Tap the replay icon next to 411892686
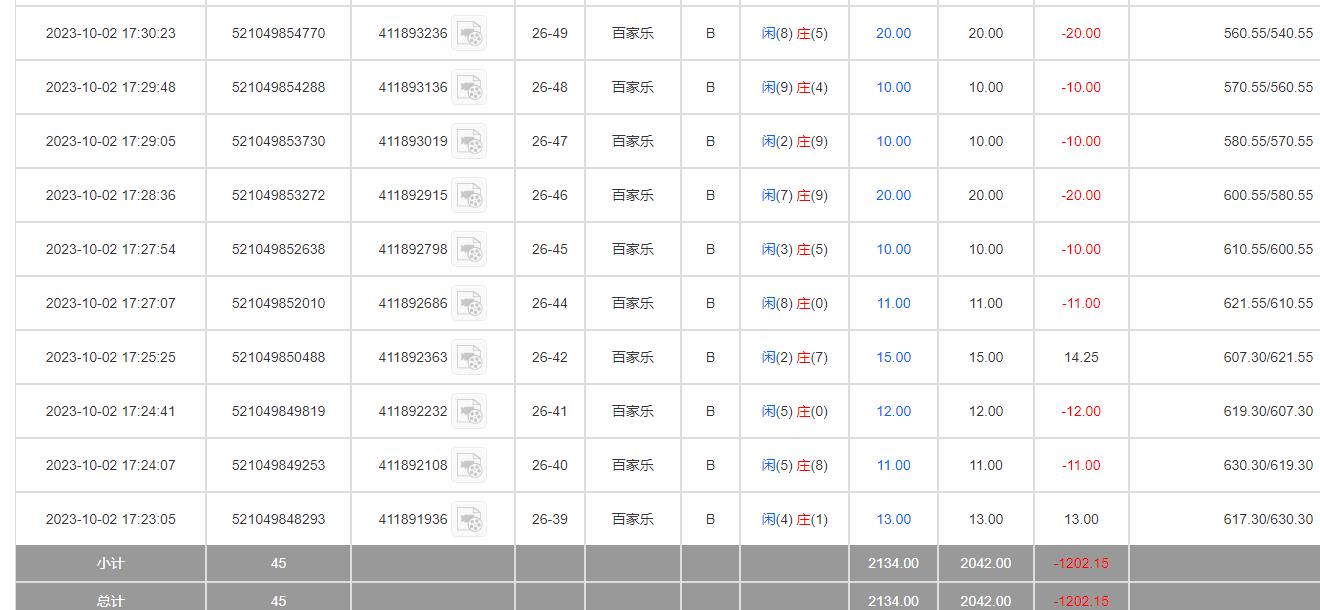The width and height of the screenshot is (1320, 610). click(469, 304)
